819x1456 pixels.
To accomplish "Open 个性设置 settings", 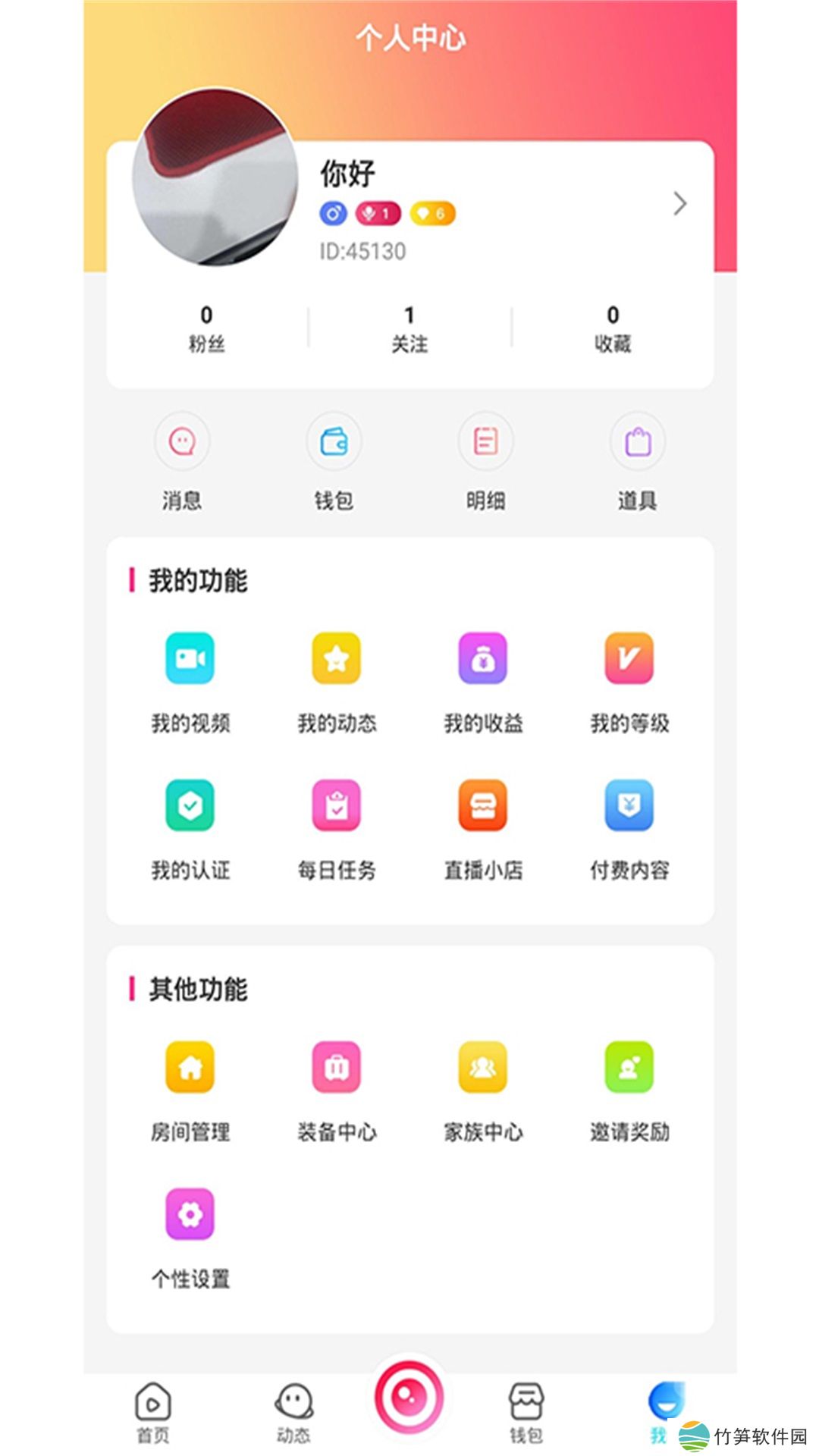I will click(190, 1237).
